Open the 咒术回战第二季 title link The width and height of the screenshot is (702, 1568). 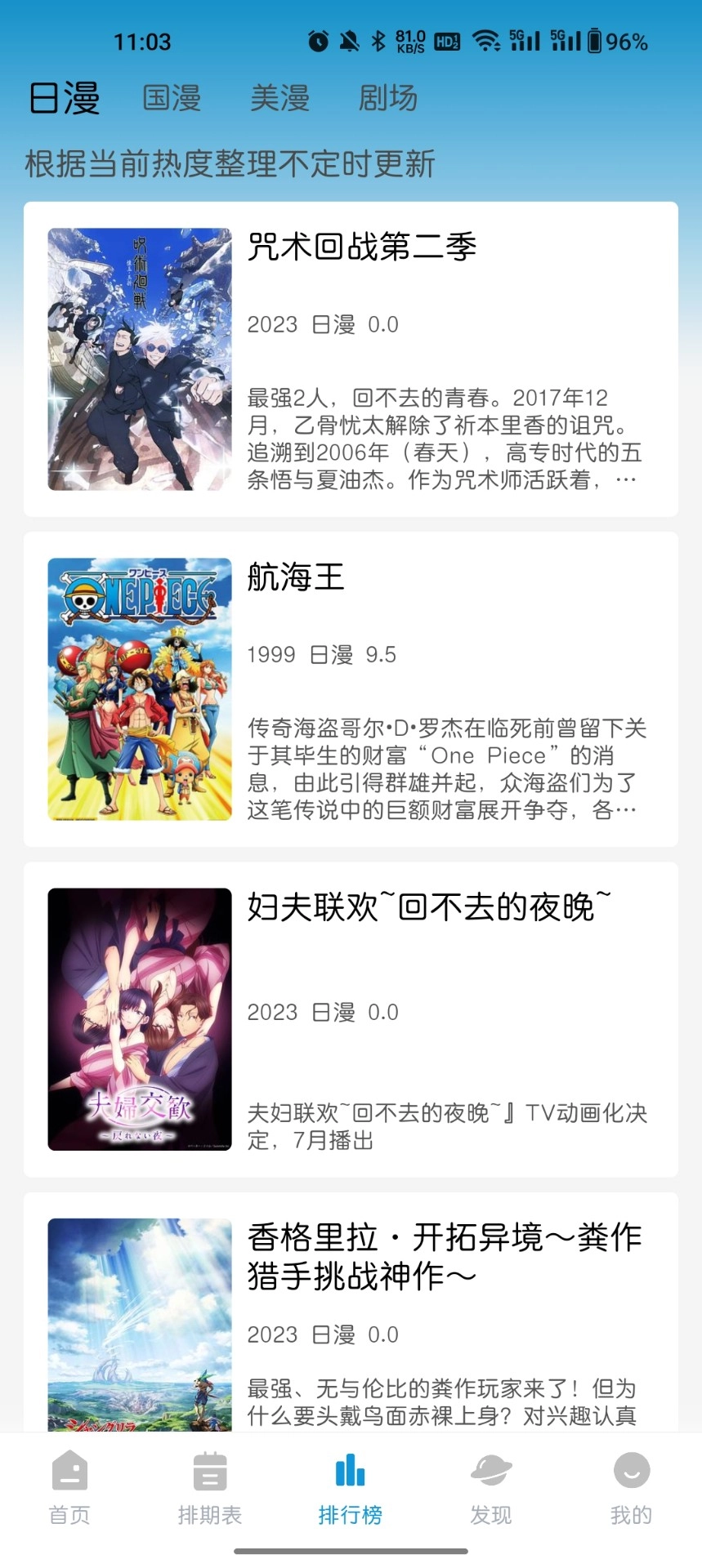pos(362,247)
